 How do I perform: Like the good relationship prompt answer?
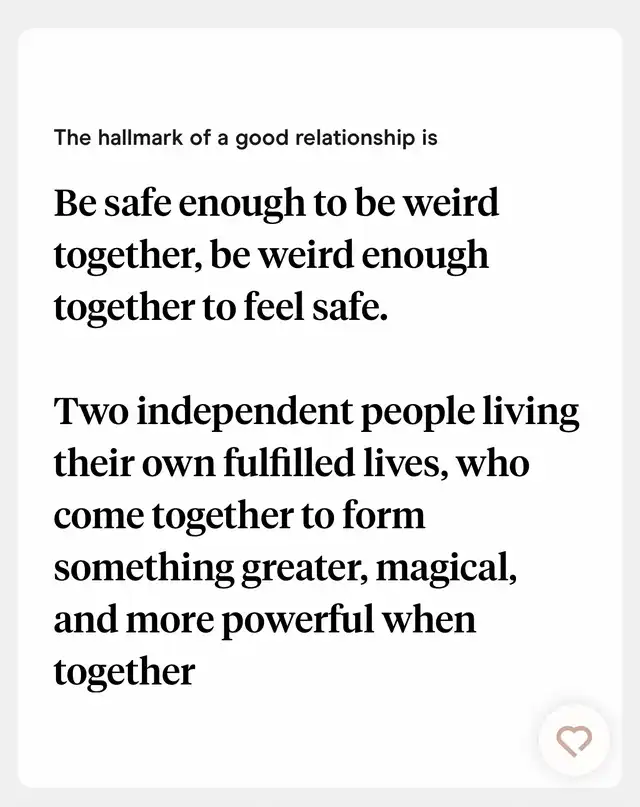pos(573,741)
